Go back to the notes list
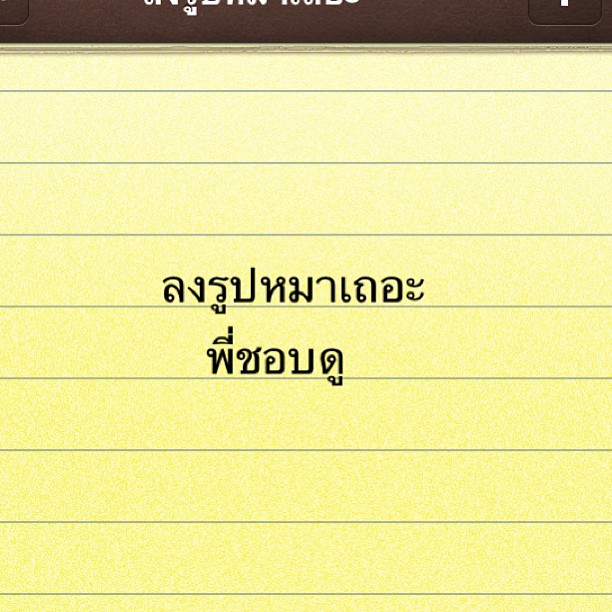Screen dimensions: 612x612 tap(13, 8)
